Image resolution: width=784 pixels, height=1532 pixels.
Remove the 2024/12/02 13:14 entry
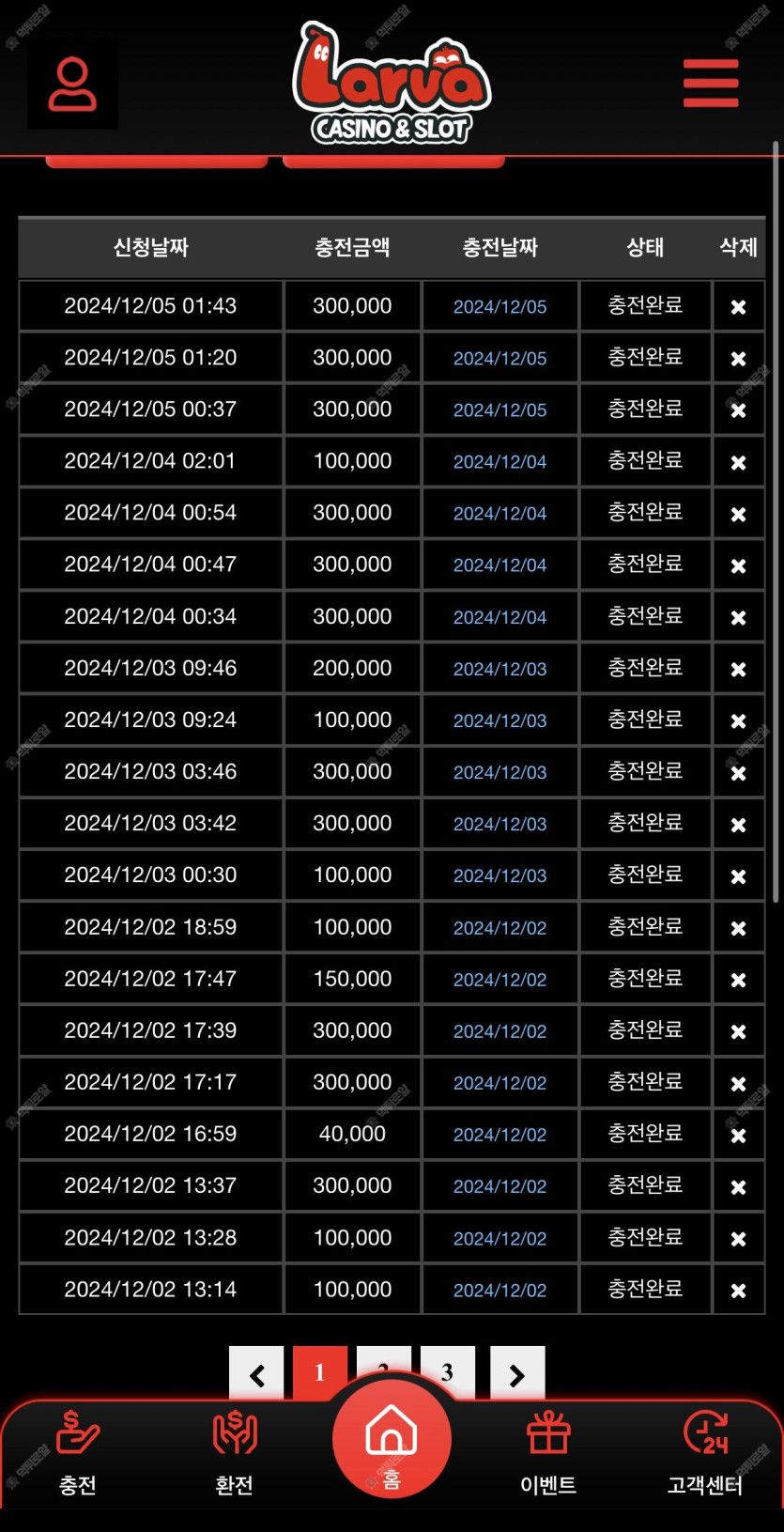click(738, 1291)
